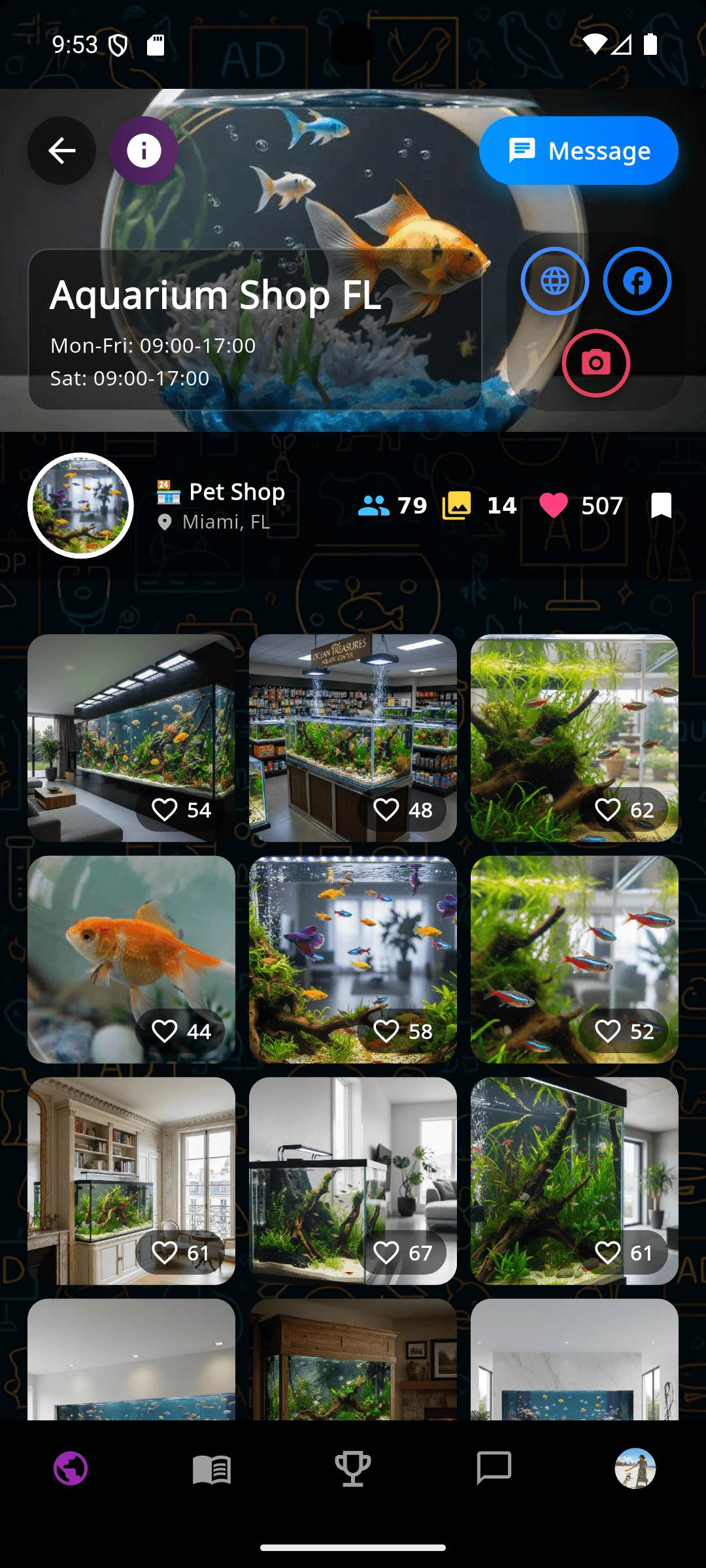The image size is (706, 1568).
Task: Message Aquarium Shop FL
Action: (x=579, y=151)
